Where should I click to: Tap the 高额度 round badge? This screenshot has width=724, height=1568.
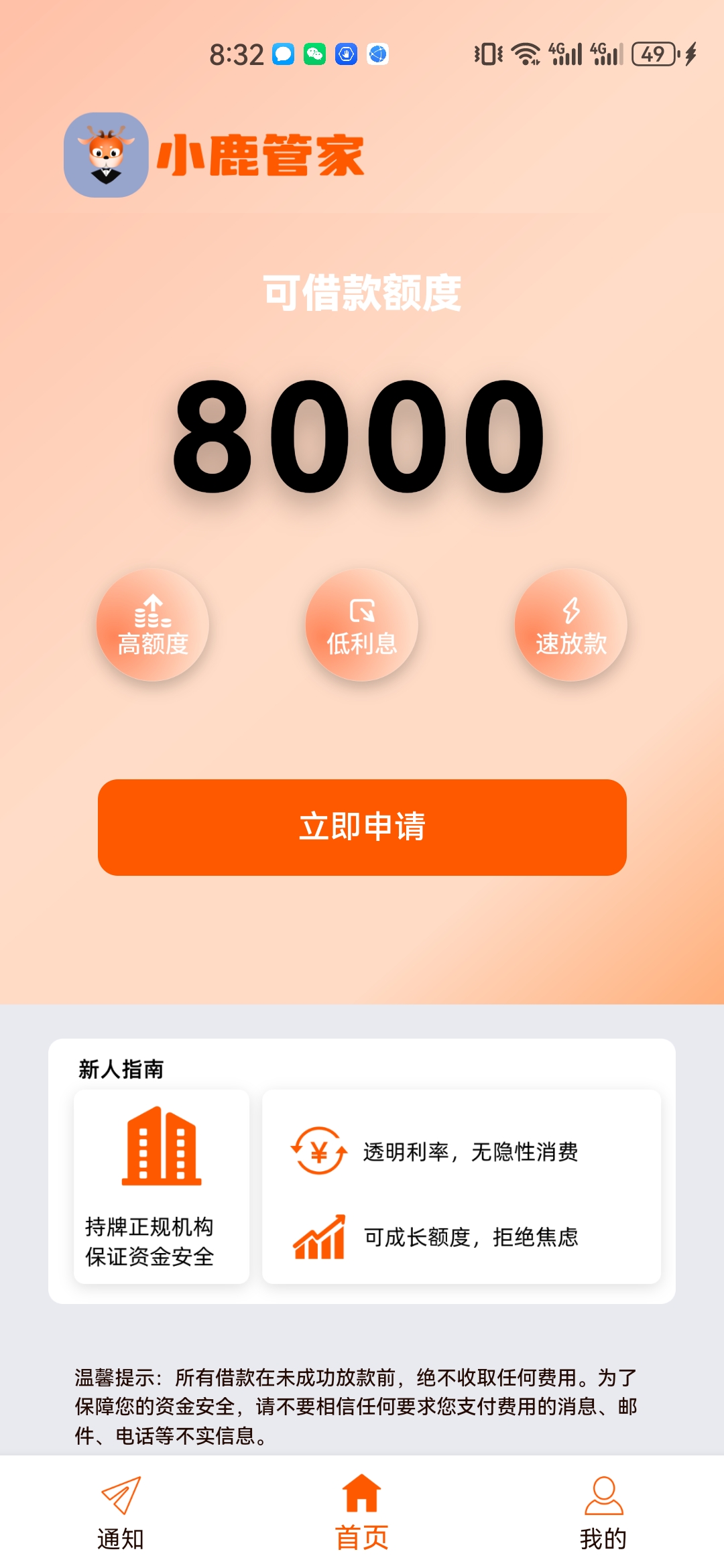(153, 625)
